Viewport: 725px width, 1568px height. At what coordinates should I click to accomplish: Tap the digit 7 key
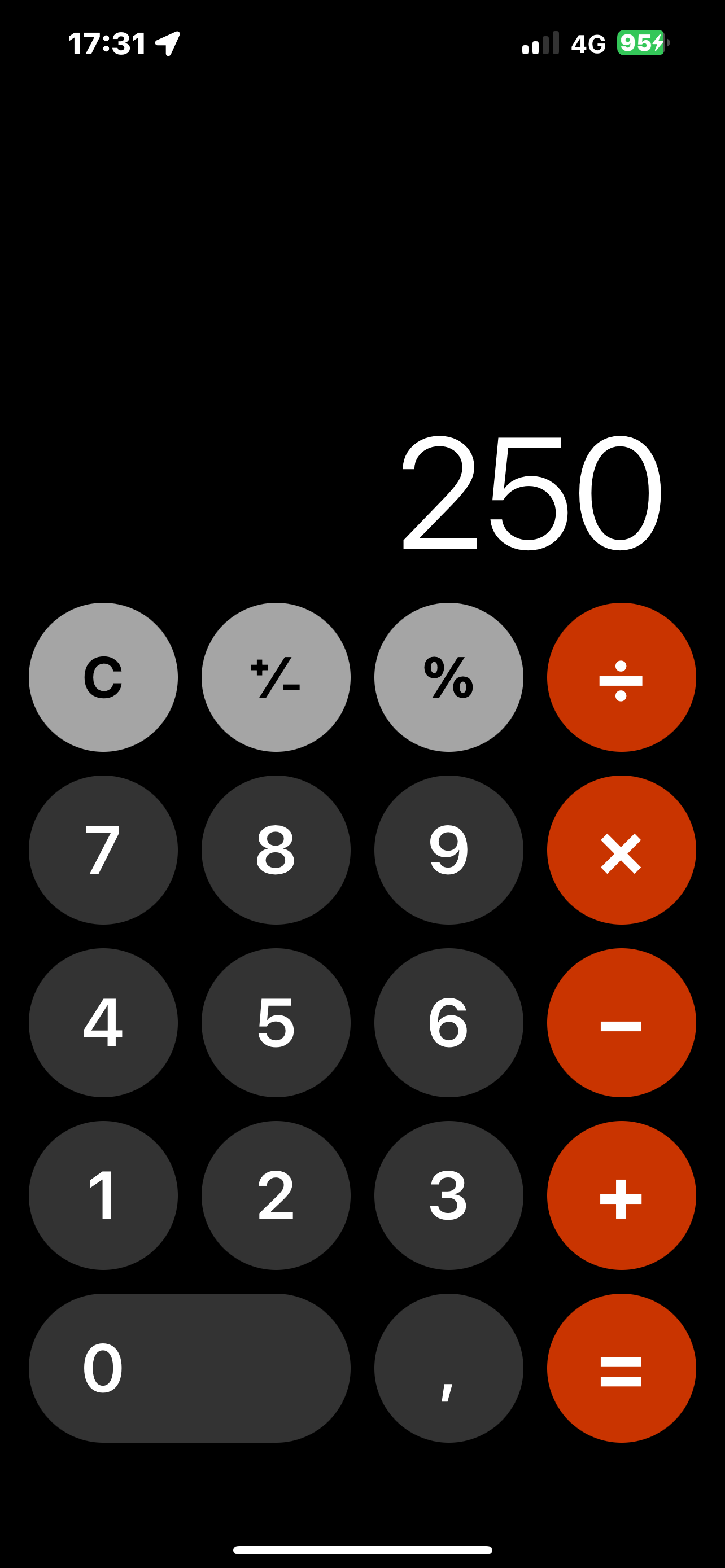(x=103, y=849)
